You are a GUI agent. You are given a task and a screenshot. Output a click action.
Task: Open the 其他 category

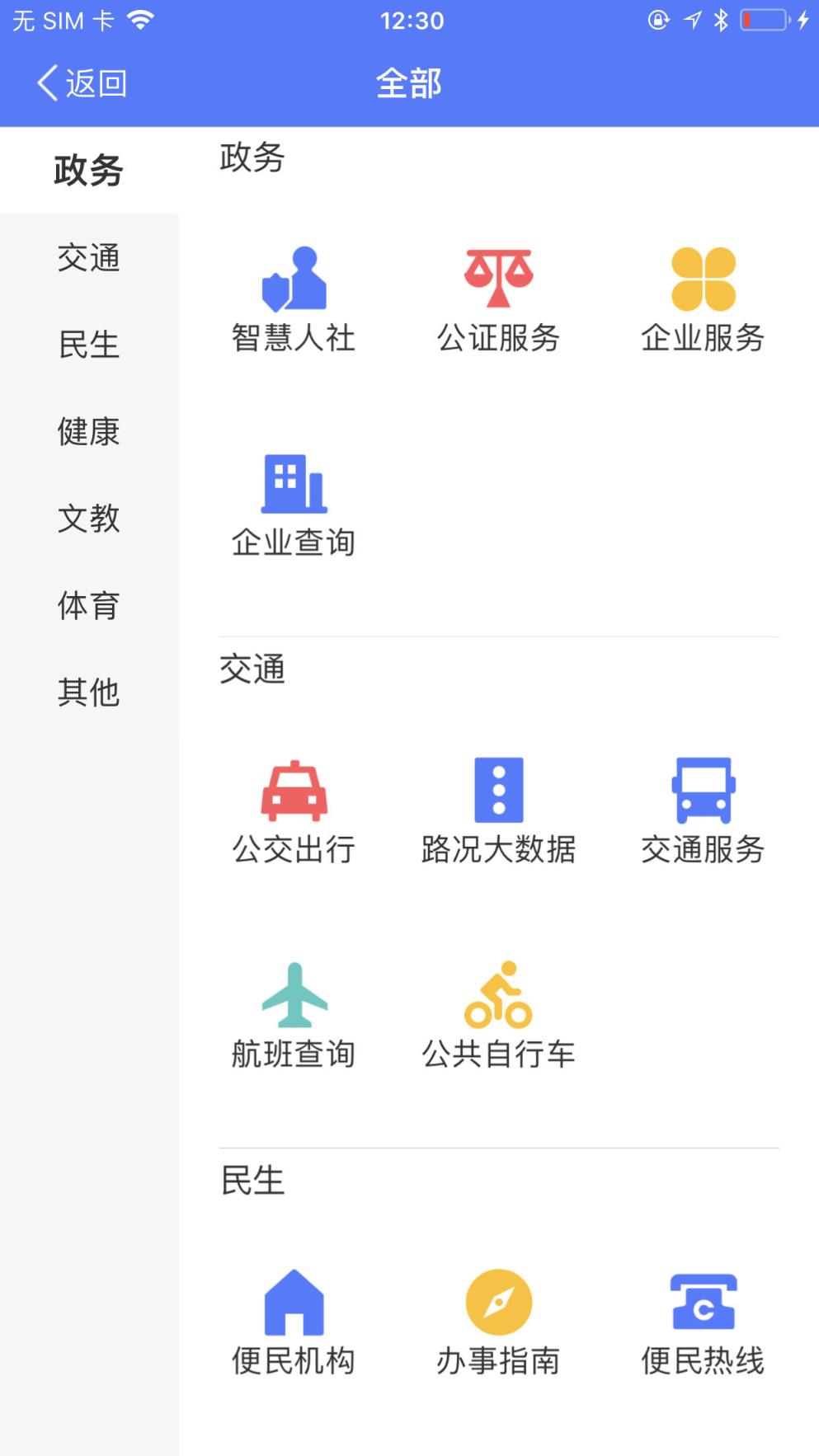[x=88, y=693]
